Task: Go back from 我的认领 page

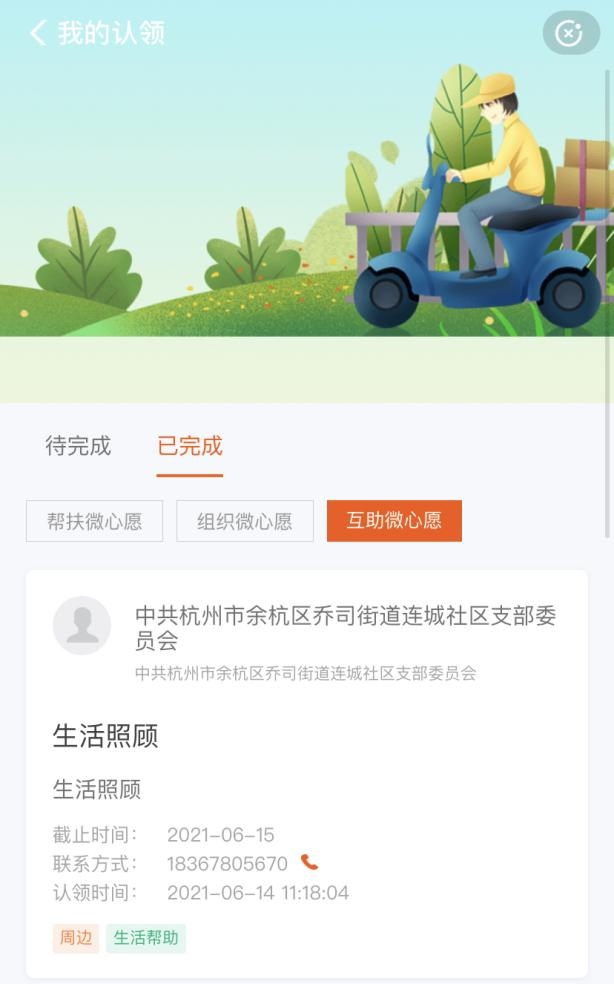Action: (x=38, y=33)
